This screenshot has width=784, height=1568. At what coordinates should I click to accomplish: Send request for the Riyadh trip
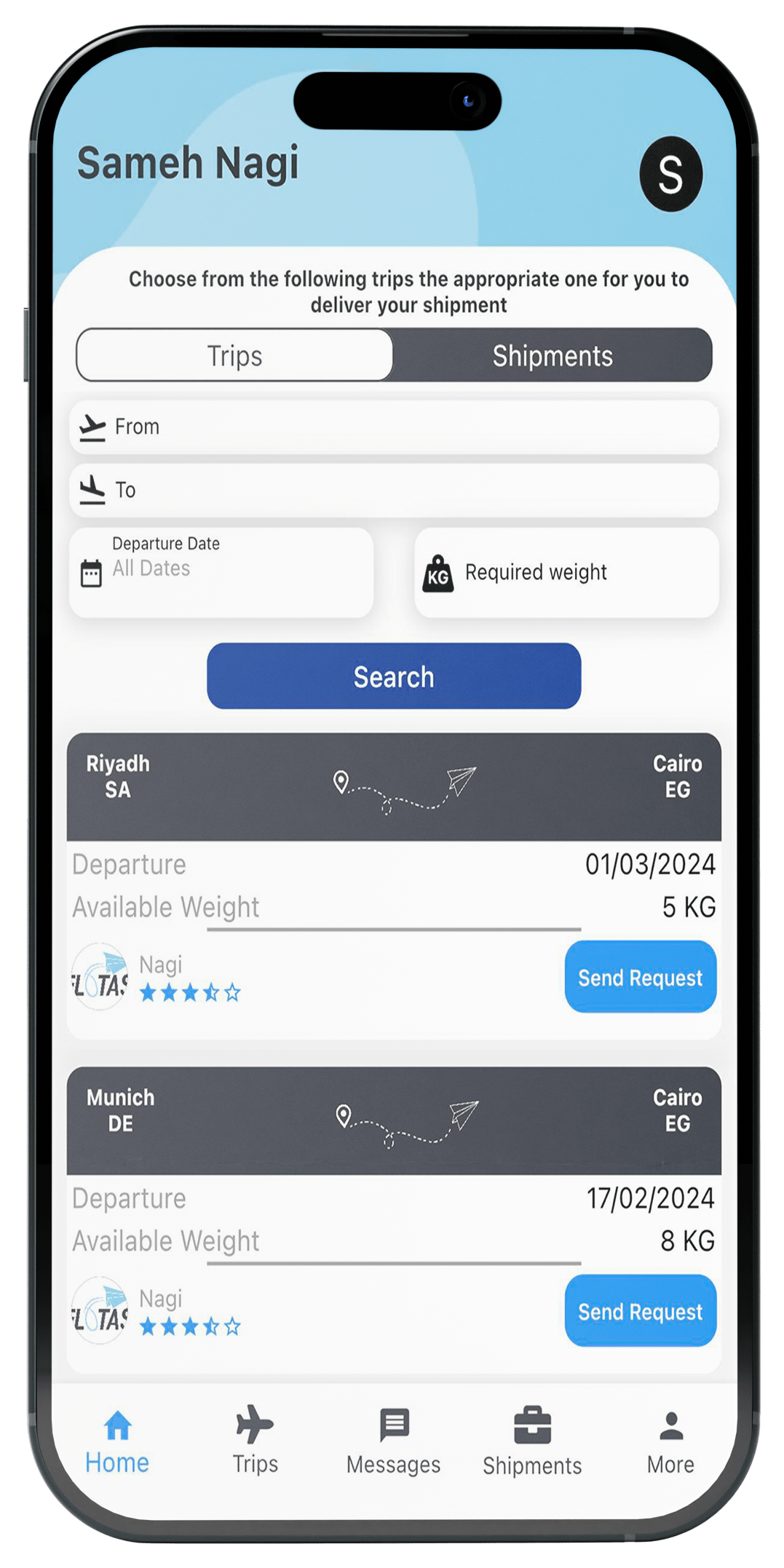pyautogui.click(x=640, y=977)
